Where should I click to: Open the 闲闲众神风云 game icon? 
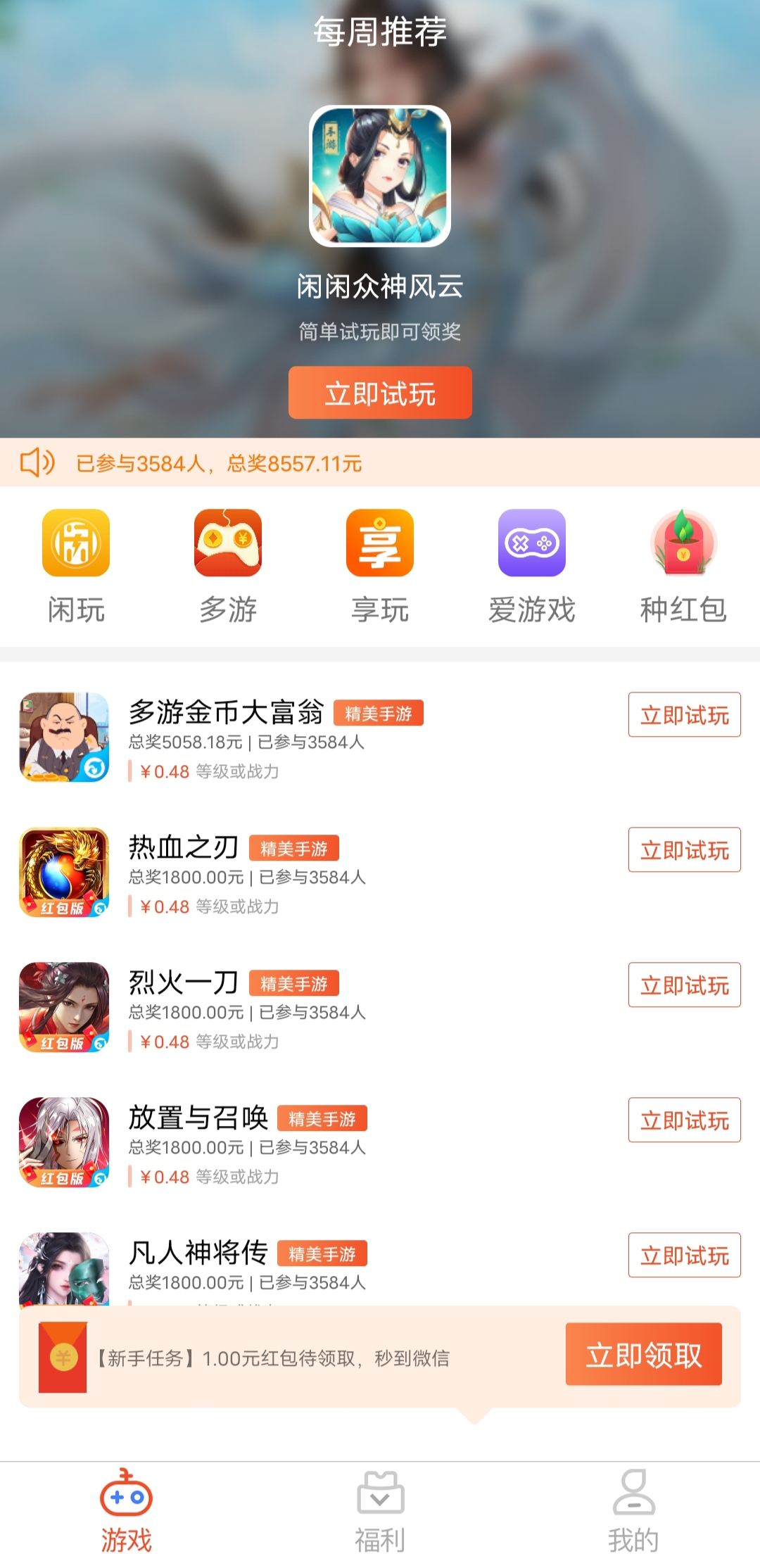click(380, 176)
